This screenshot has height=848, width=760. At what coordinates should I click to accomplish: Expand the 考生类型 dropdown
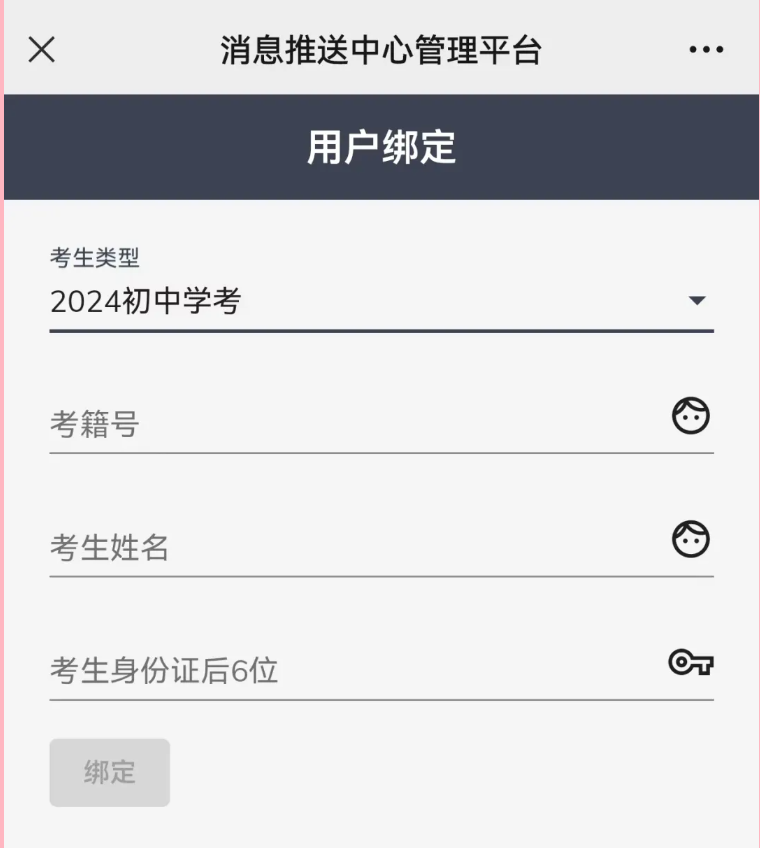[x=380, y=301]
